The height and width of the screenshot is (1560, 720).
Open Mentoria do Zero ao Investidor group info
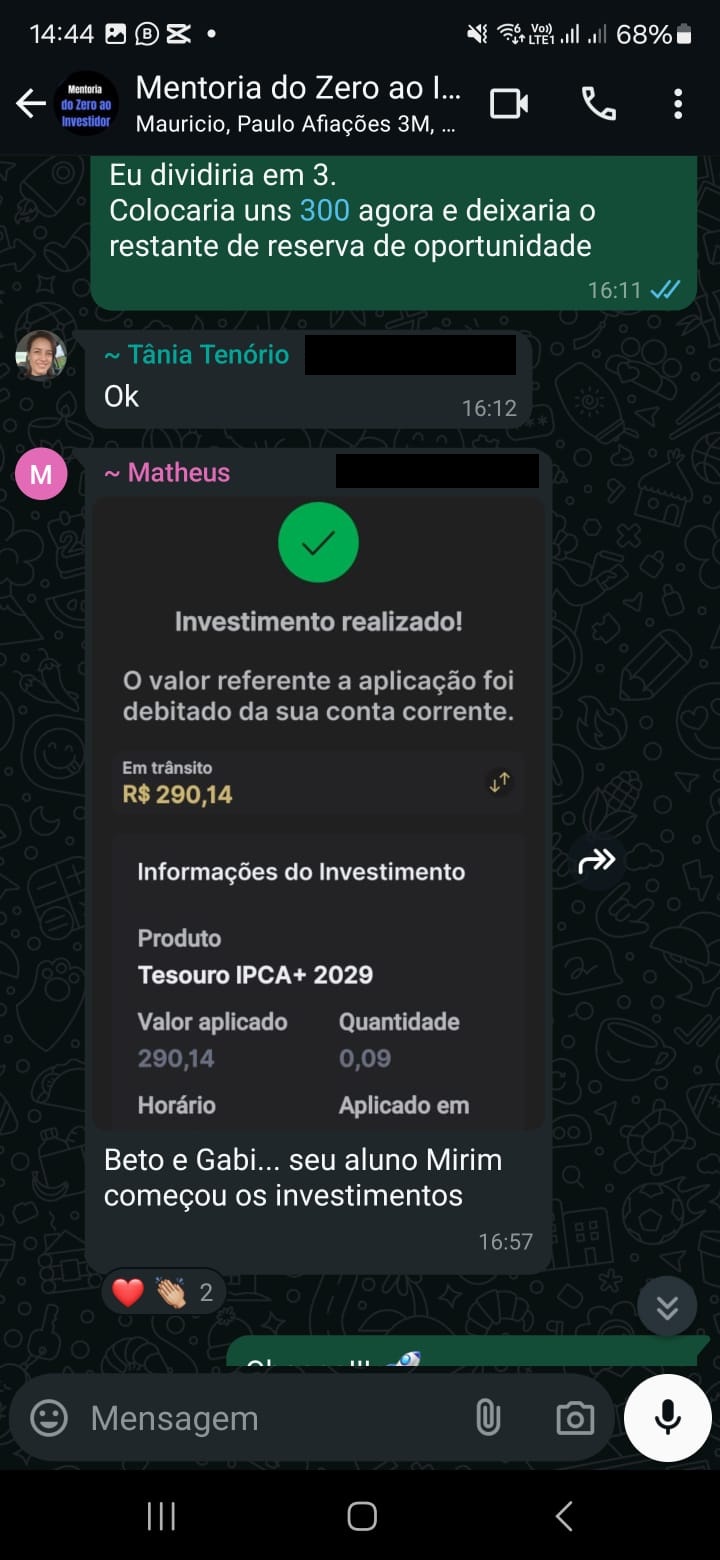click(298, 103)
